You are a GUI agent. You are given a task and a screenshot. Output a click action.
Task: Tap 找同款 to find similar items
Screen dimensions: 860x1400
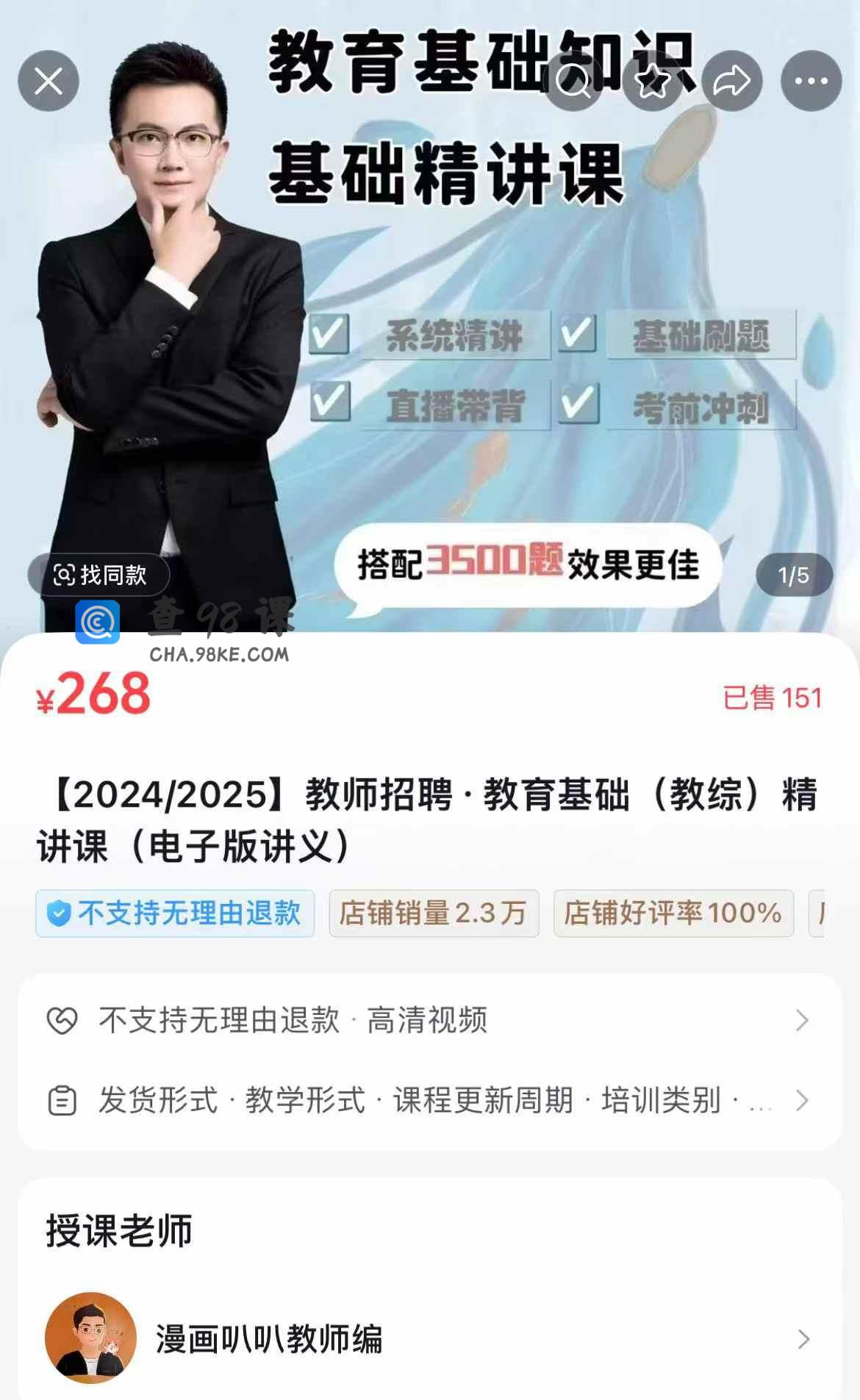click(99, 575)
